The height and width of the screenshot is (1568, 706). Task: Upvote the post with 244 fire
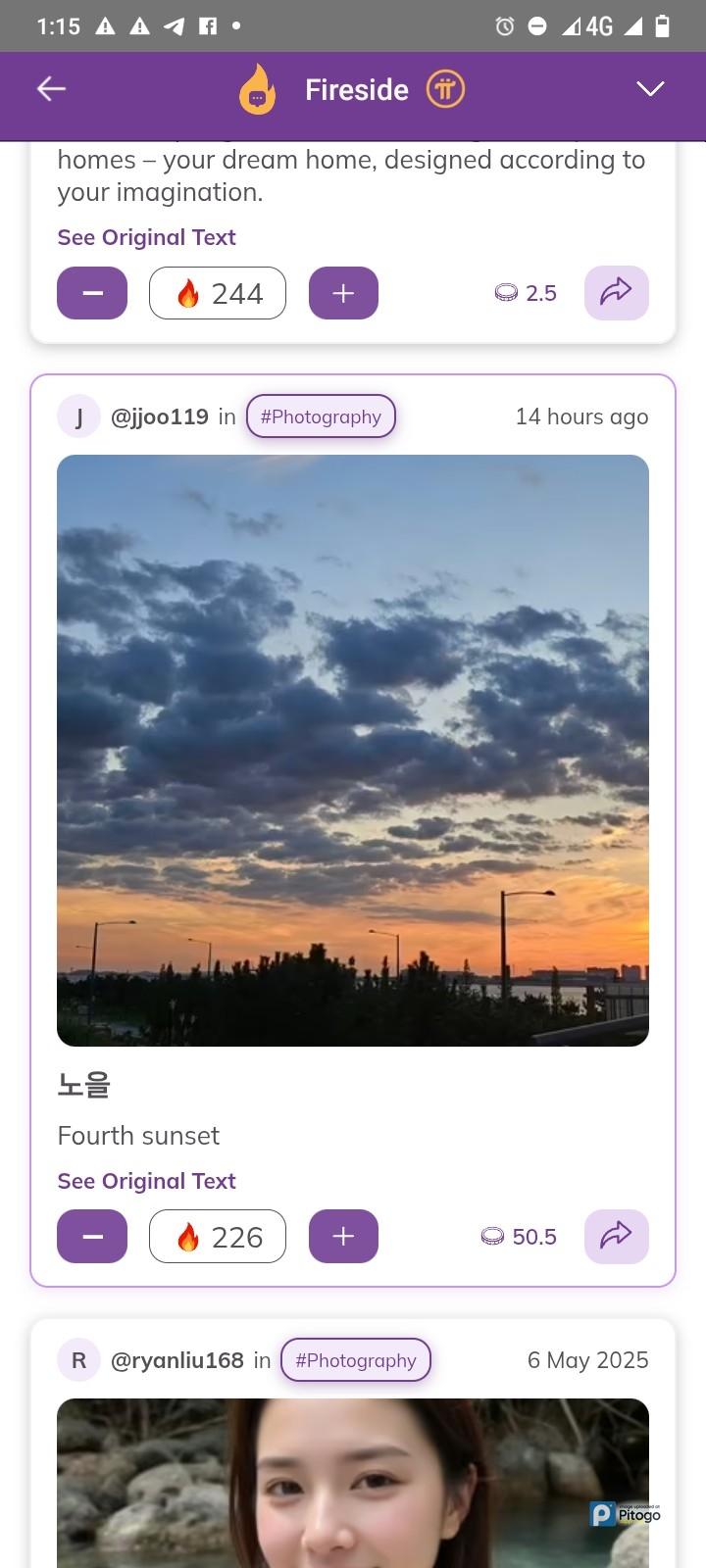pyautogui.click(x=343, y=293)
